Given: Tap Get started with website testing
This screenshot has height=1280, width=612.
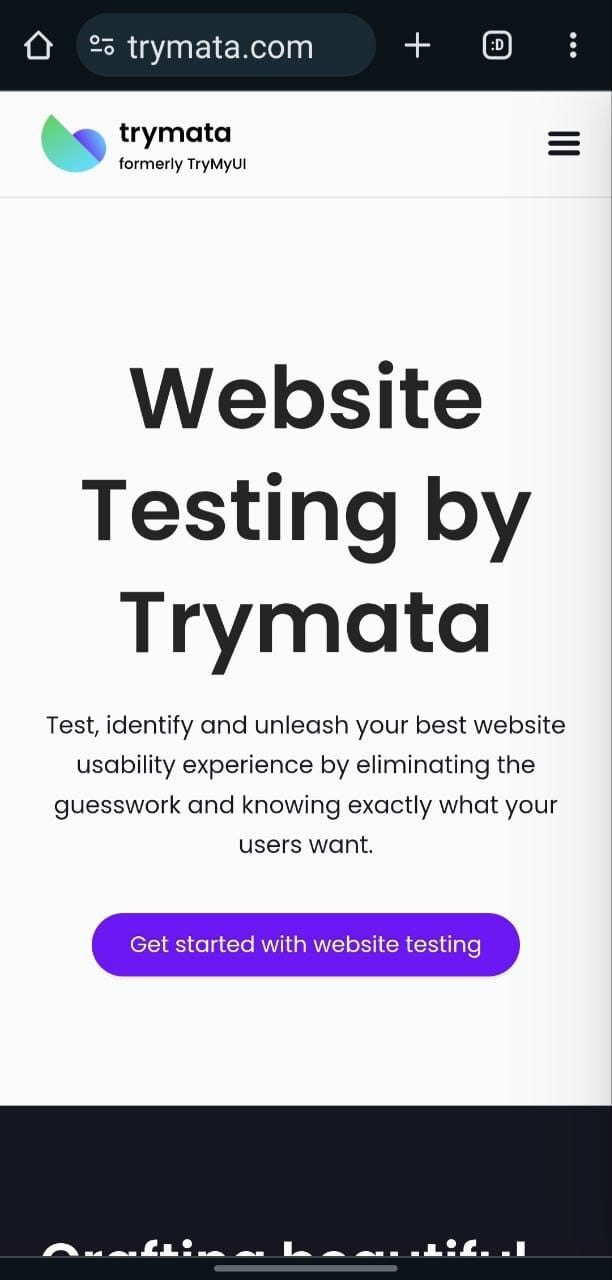Looking at the screenshot, I should coord(305,944).
